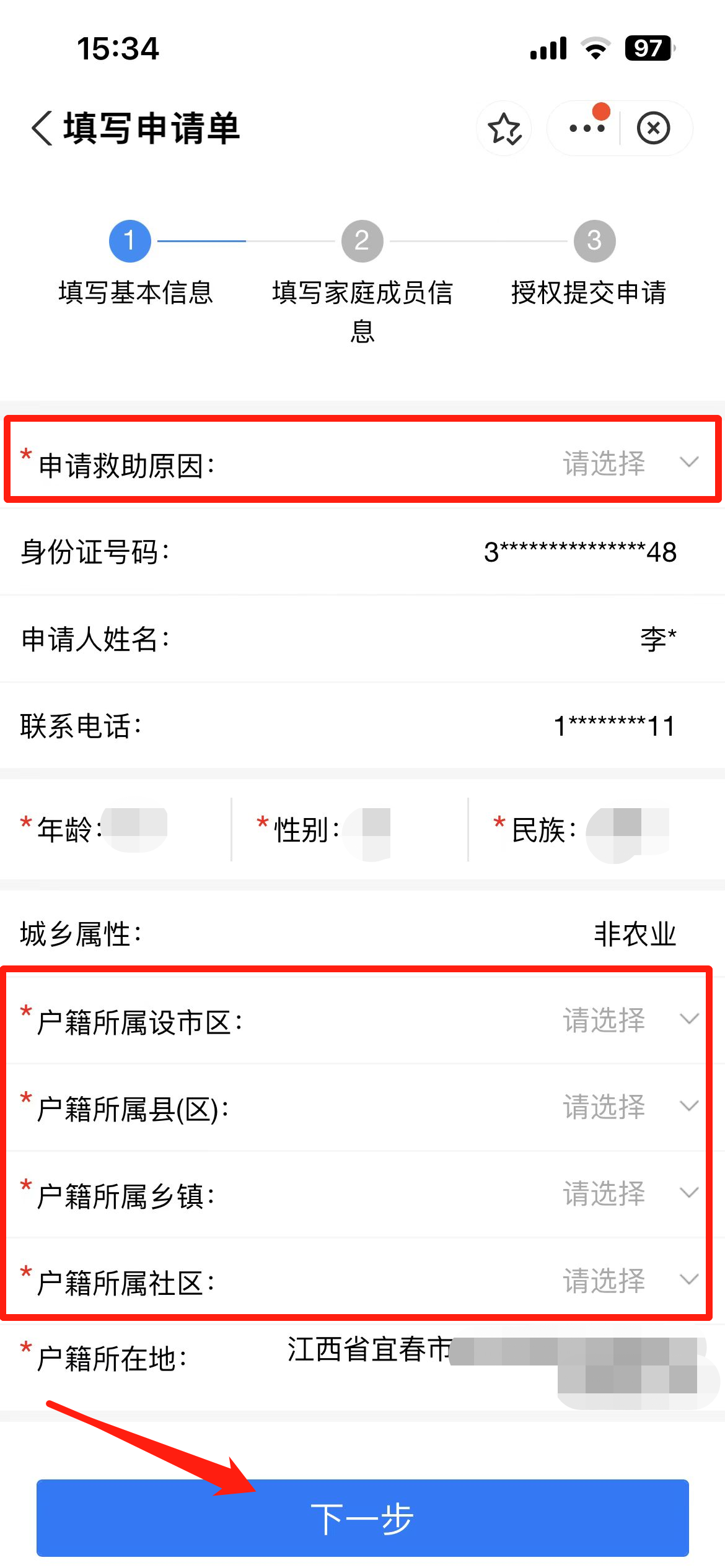Set the 民族 field
725x1568 pixels.
pos(626,830)
